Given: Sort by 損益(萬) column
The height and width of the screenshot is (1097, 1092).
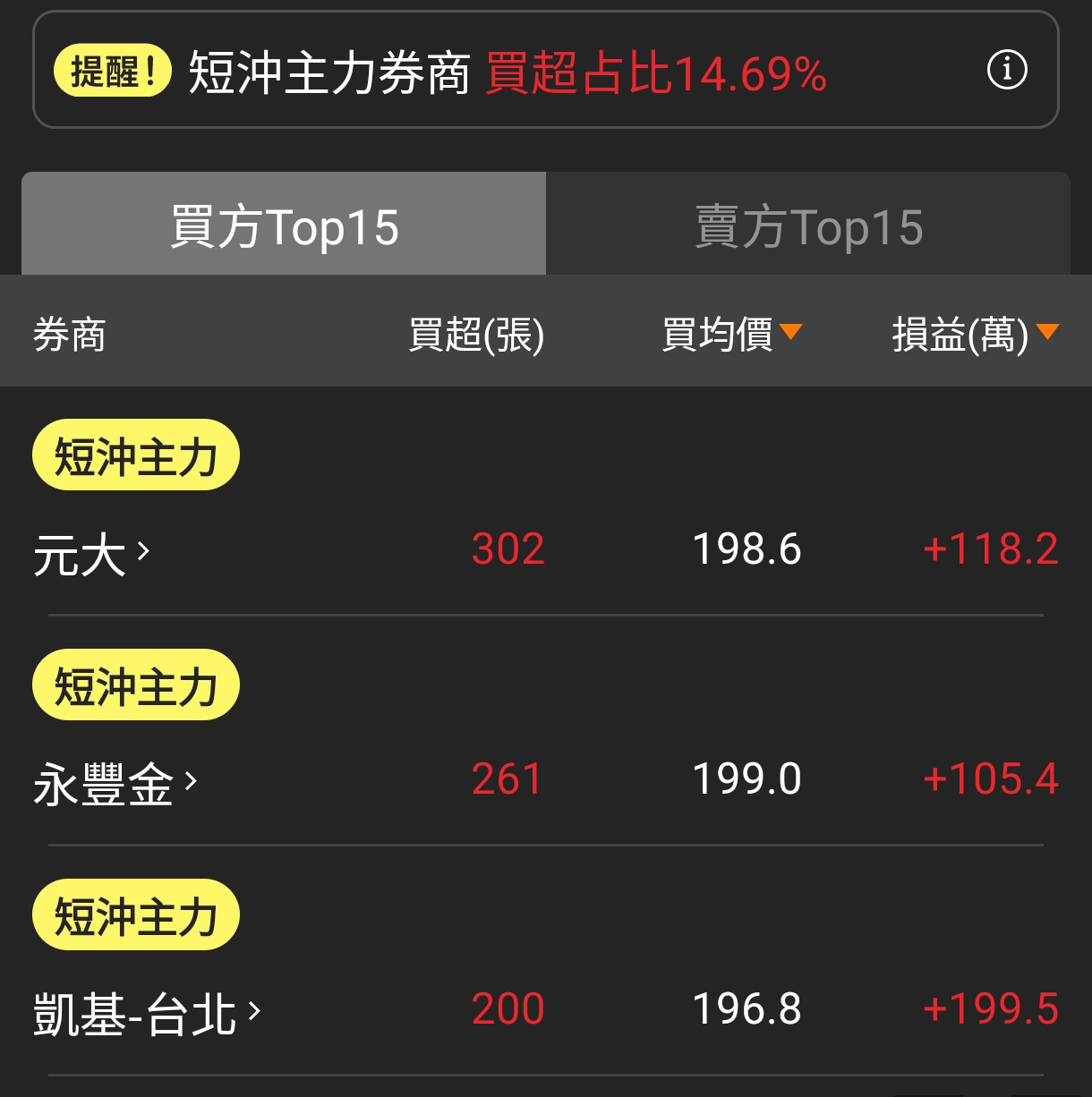Looking at the screenshot, I should [974, 335].
